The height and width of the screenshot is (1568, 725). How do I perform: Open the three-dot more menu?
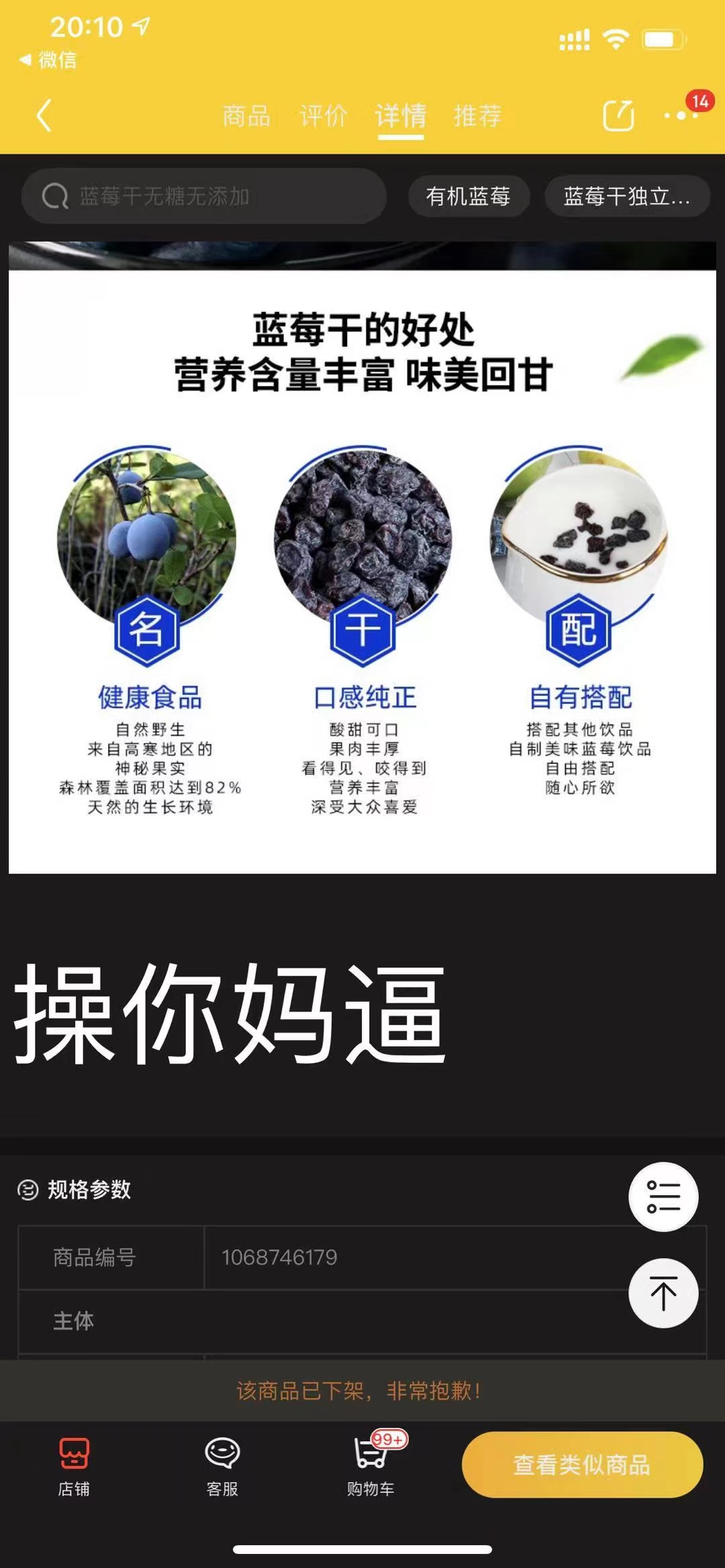[681, 115]
